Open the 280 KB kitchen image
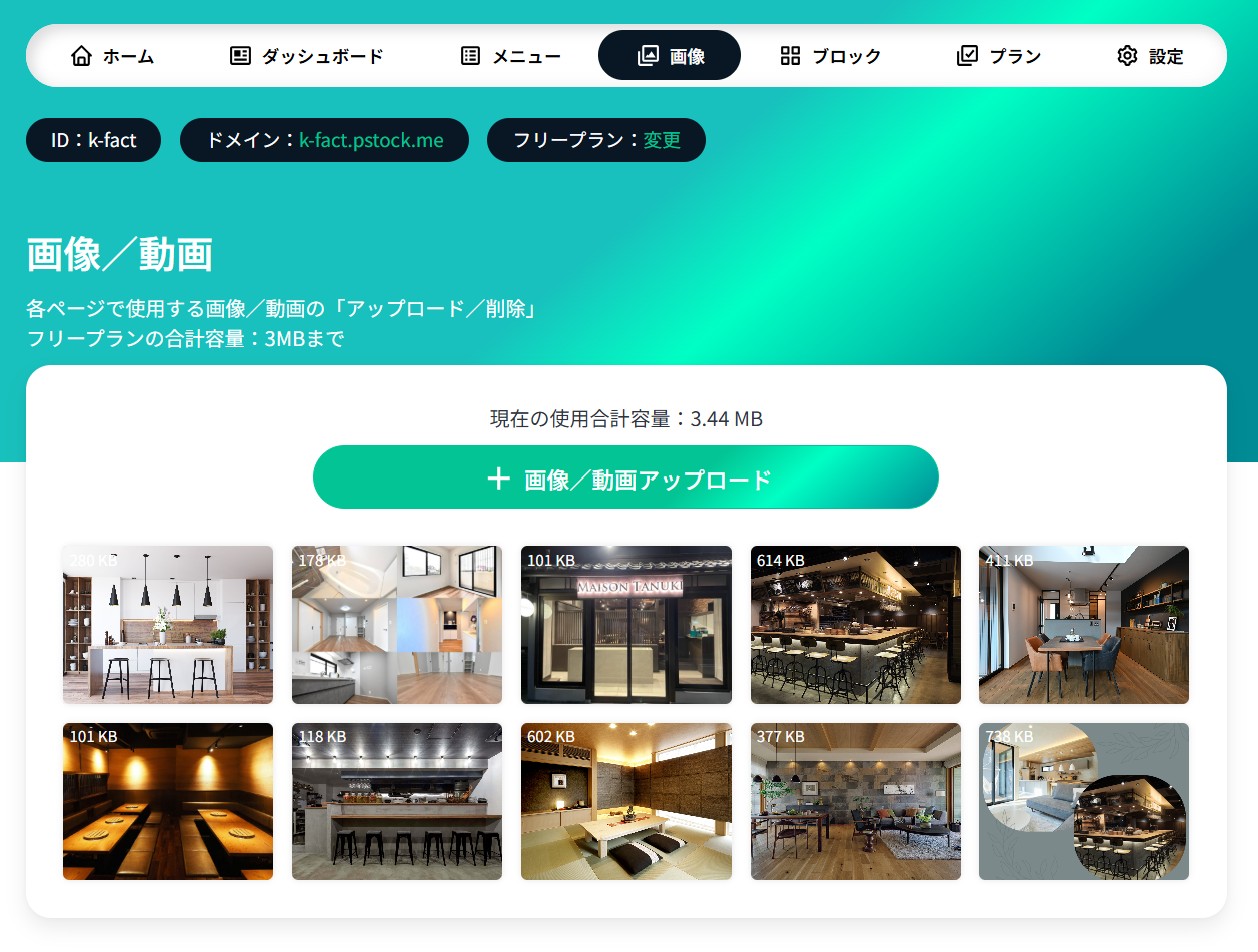The height and width of the screenshot is (952, 1258). point(168,625)
